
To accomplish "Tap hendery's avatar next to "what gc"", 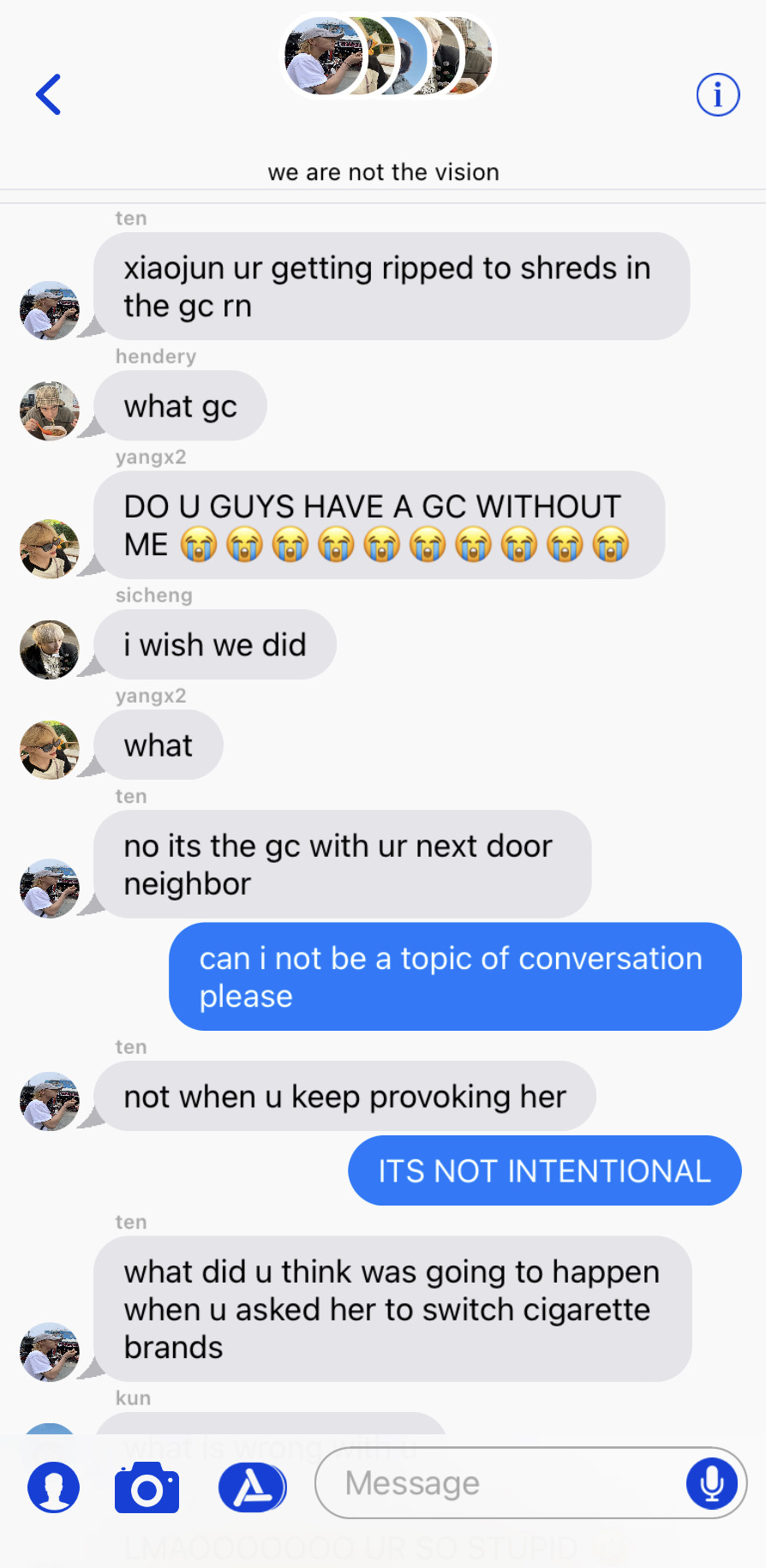I will coord(50,411).
